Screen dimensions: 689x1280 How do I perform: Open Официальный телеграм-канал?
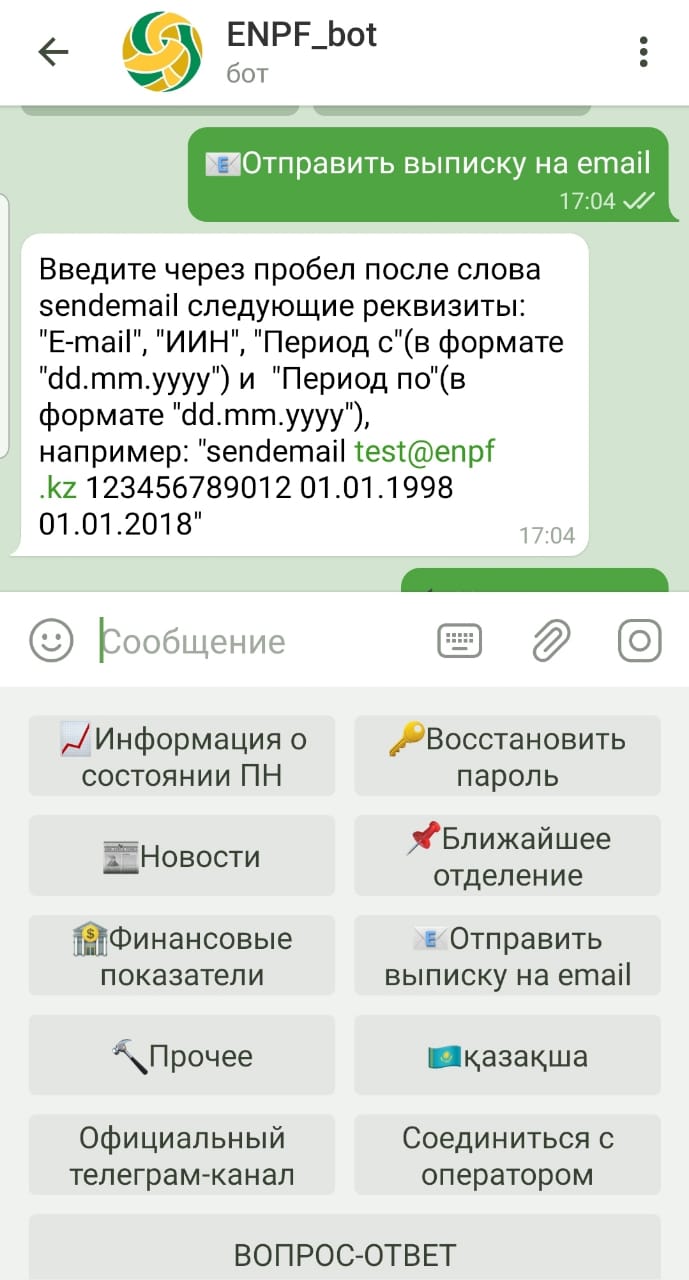tap(182, 1156)
